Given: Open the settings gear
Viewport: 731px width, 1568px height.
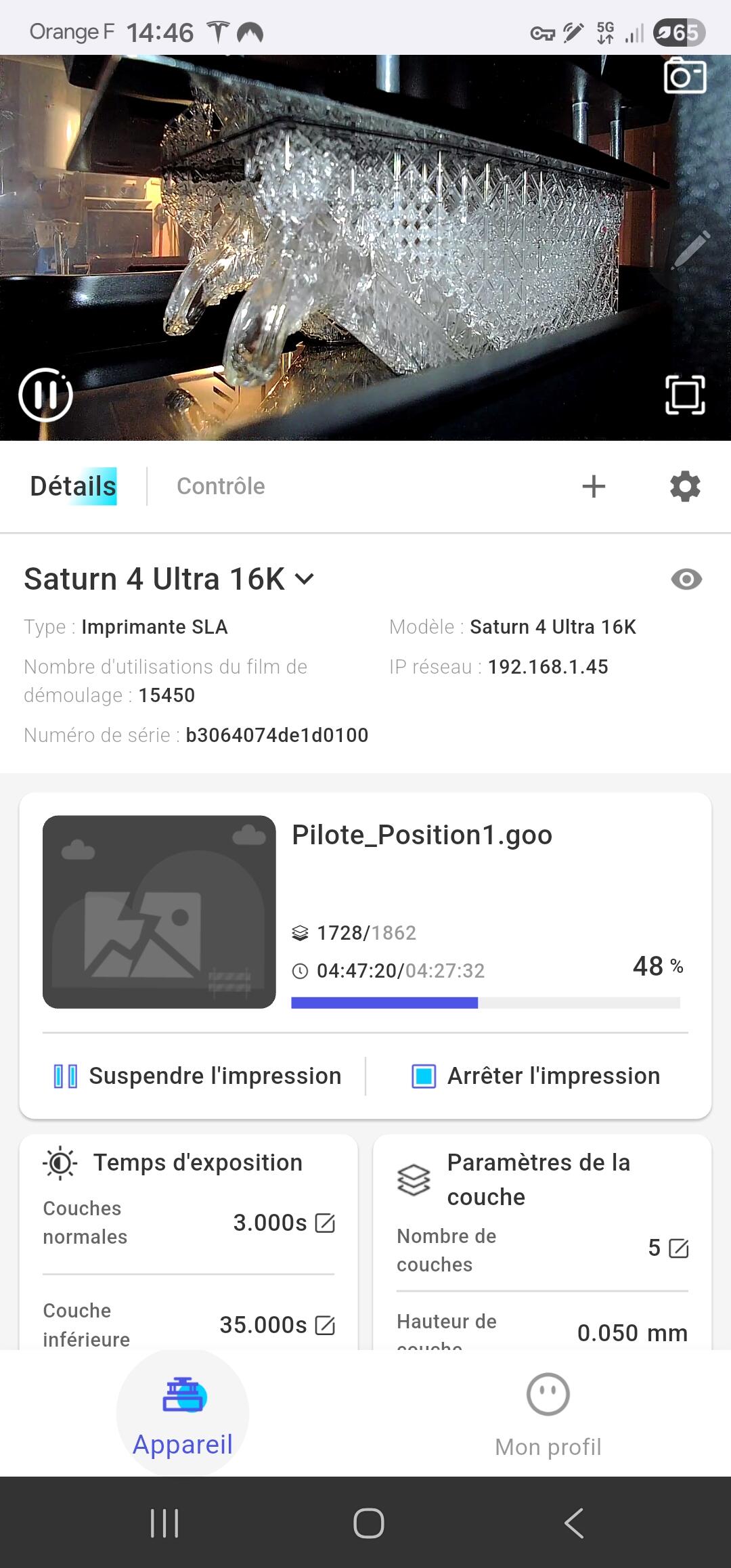Looking at the screenshot, I should (685, 486).
